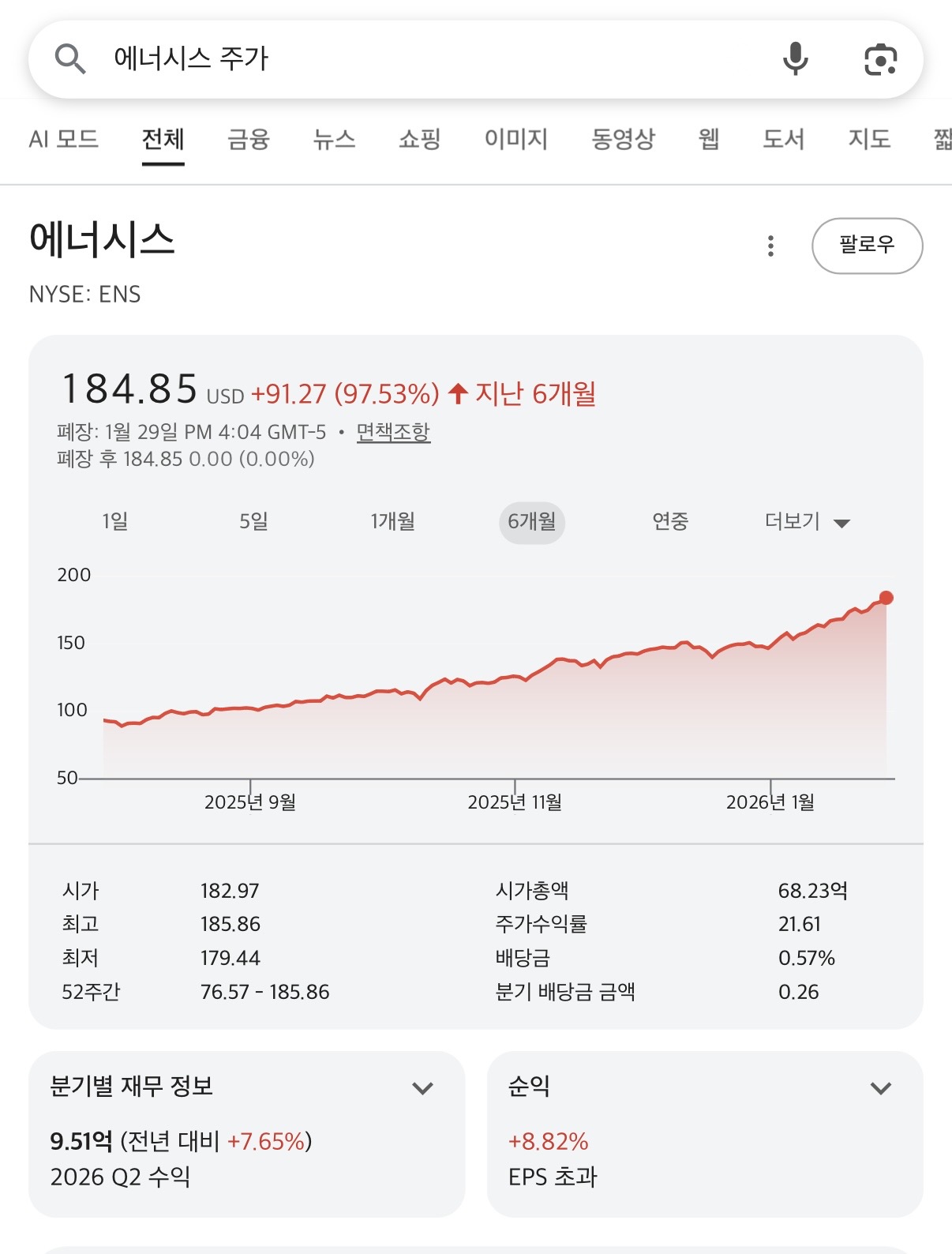Expand the 분기별 재무 정보 card
Image resolution: width=952 pixels, height=1254 pixels.
point(423,1088)
